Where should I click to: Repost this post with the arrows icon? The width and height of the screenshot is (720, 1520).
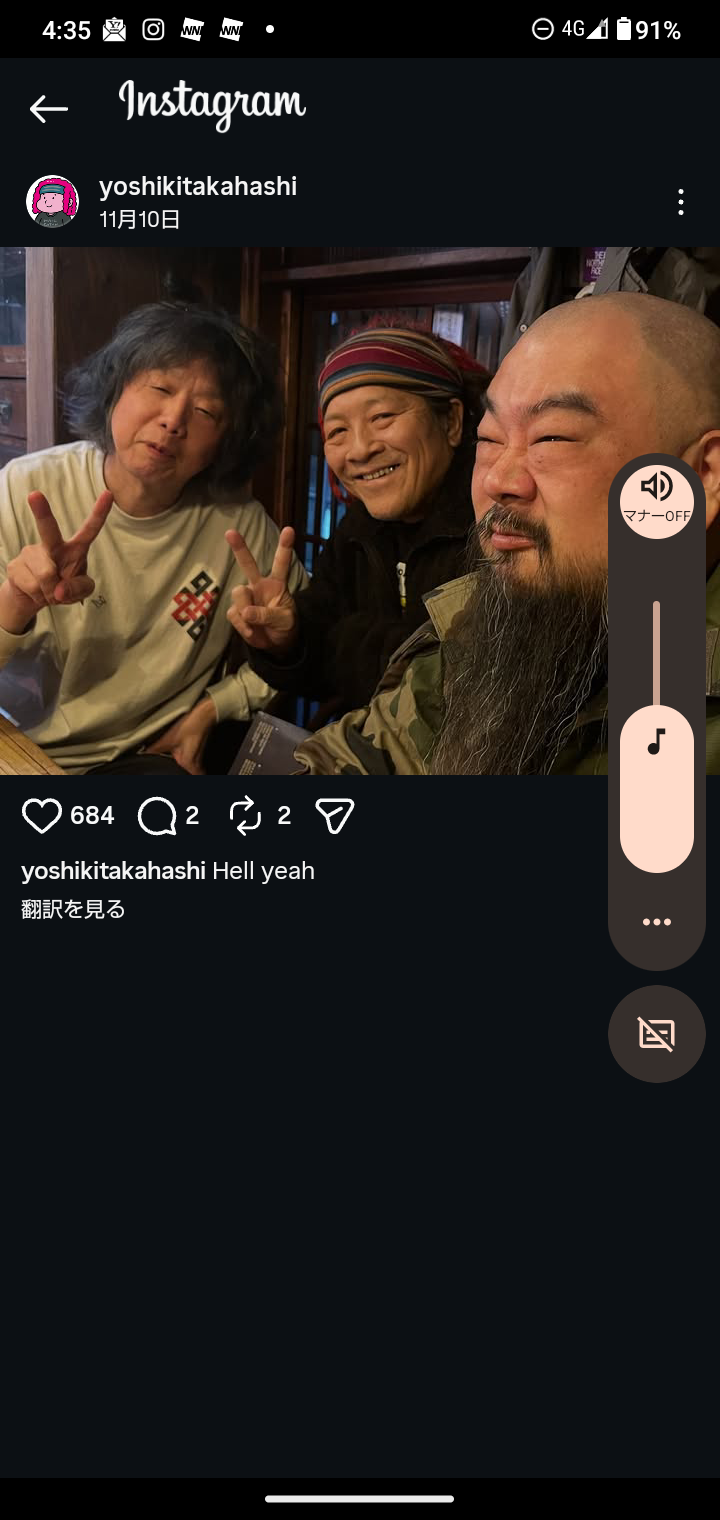tap(246, 816)
